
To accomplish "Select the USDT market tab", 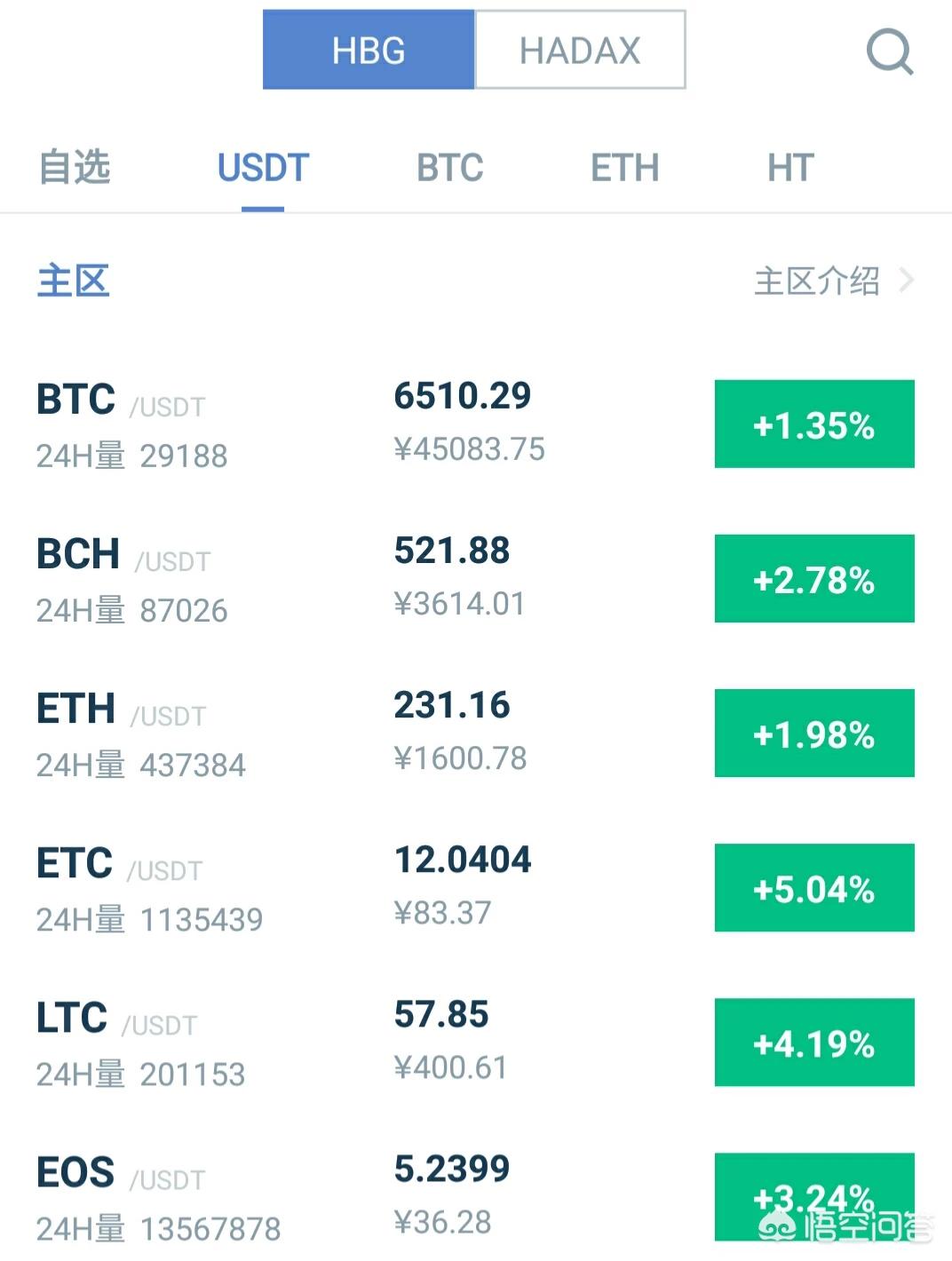I will click(x=263, y=168).
